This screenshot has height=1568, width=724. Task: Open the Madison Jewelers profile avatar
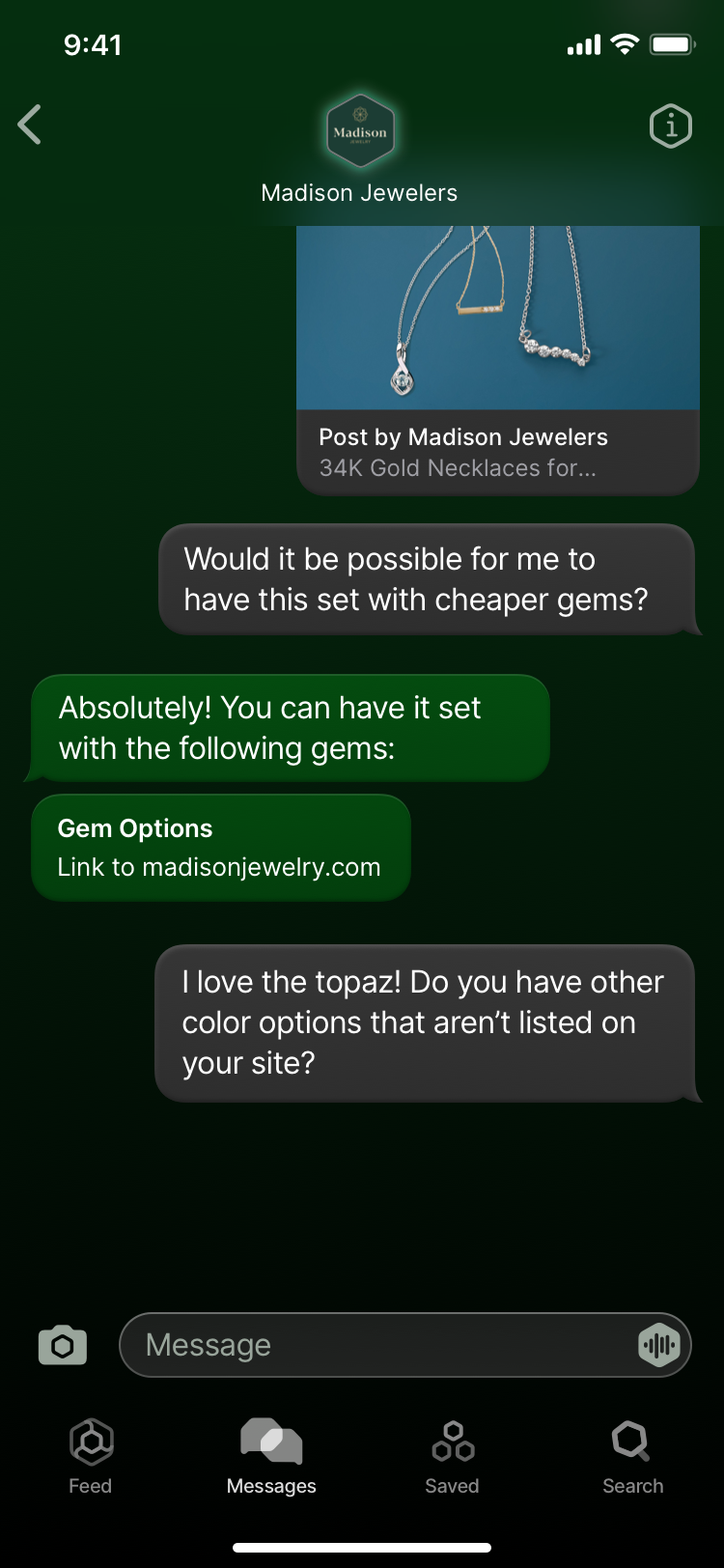coord(359,131)
